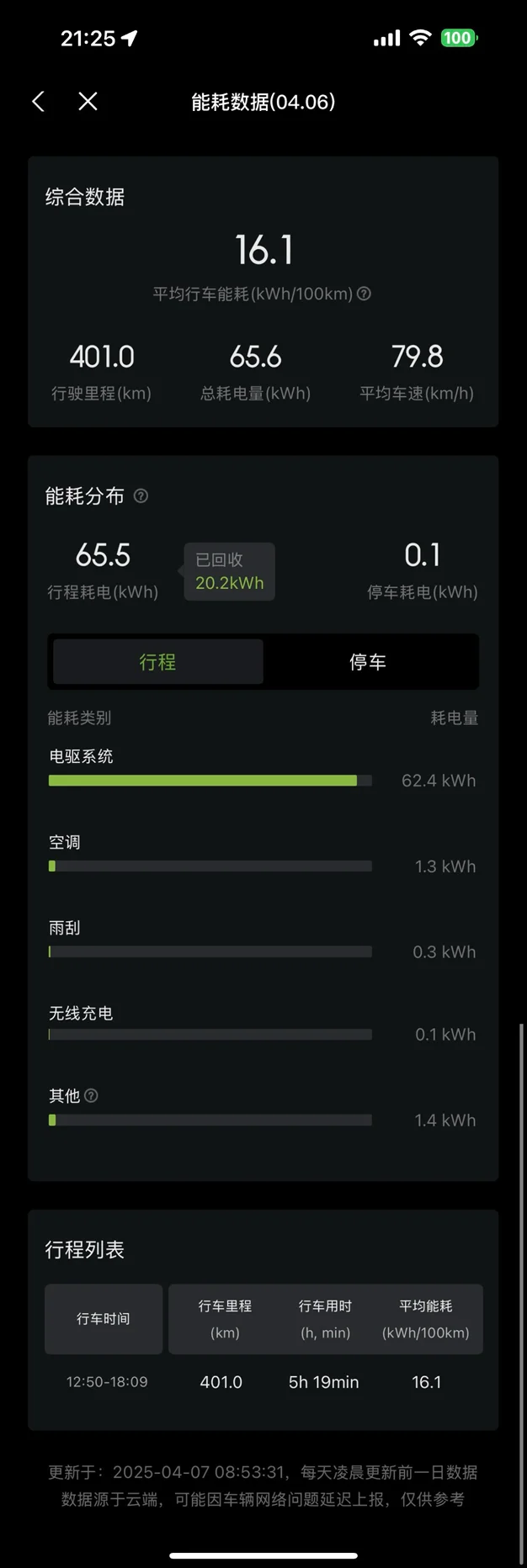Viewport: 527px width, 1568px height.
Task: Open help for 平均行车能耗
Action: click(x=364, y=294)
